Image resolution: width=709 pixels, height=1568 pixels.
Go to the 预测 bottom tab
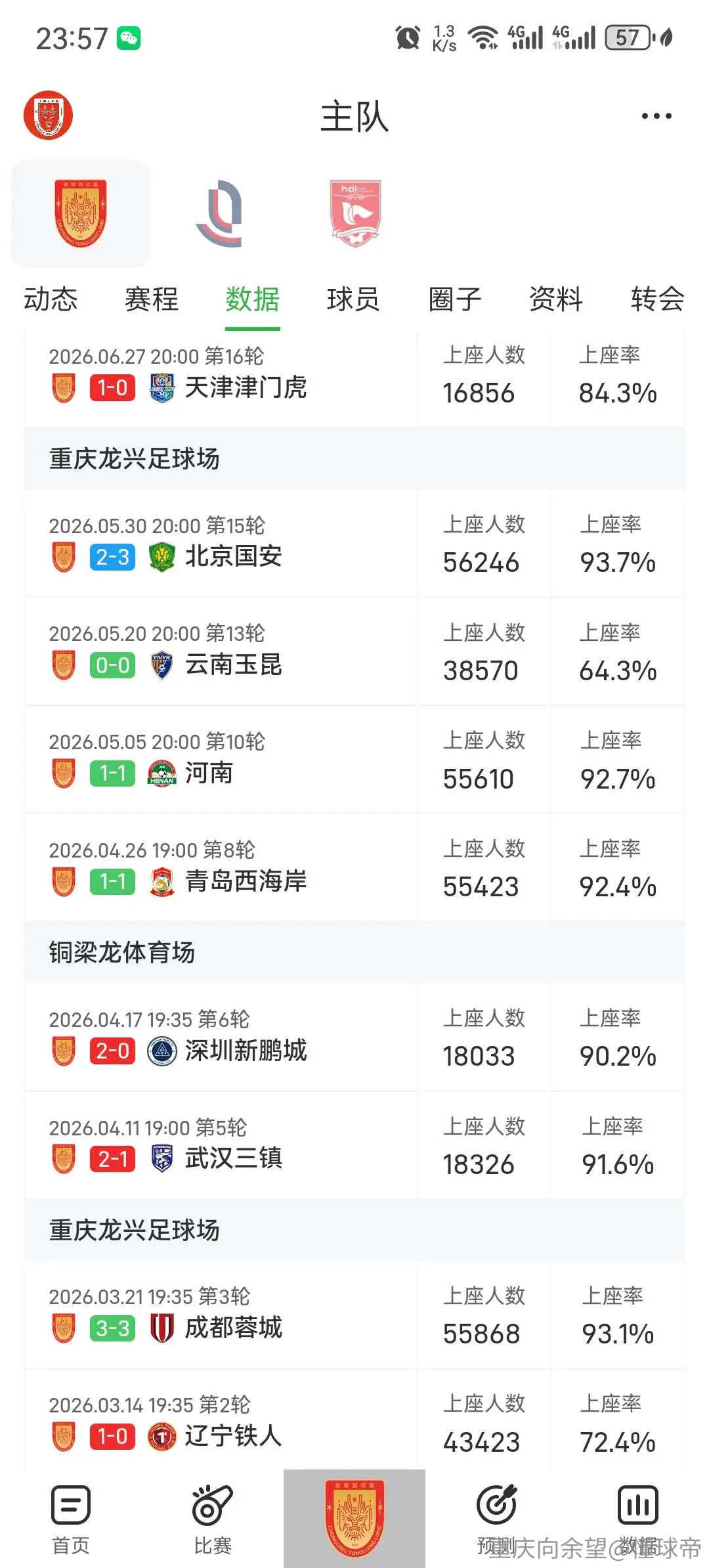(x=496, y=1519)
